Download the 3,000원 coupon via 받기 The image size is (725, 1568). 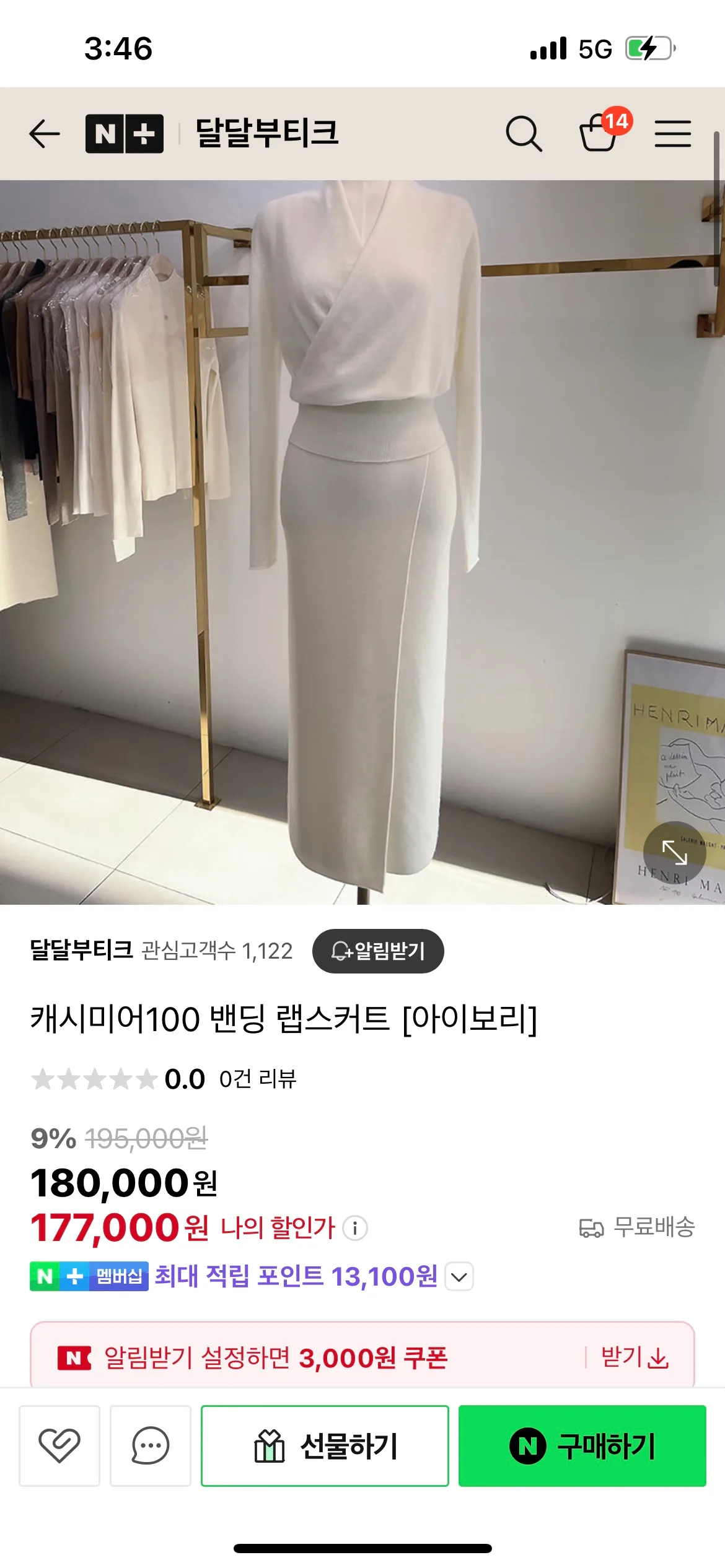click(x=635, y=1357)
